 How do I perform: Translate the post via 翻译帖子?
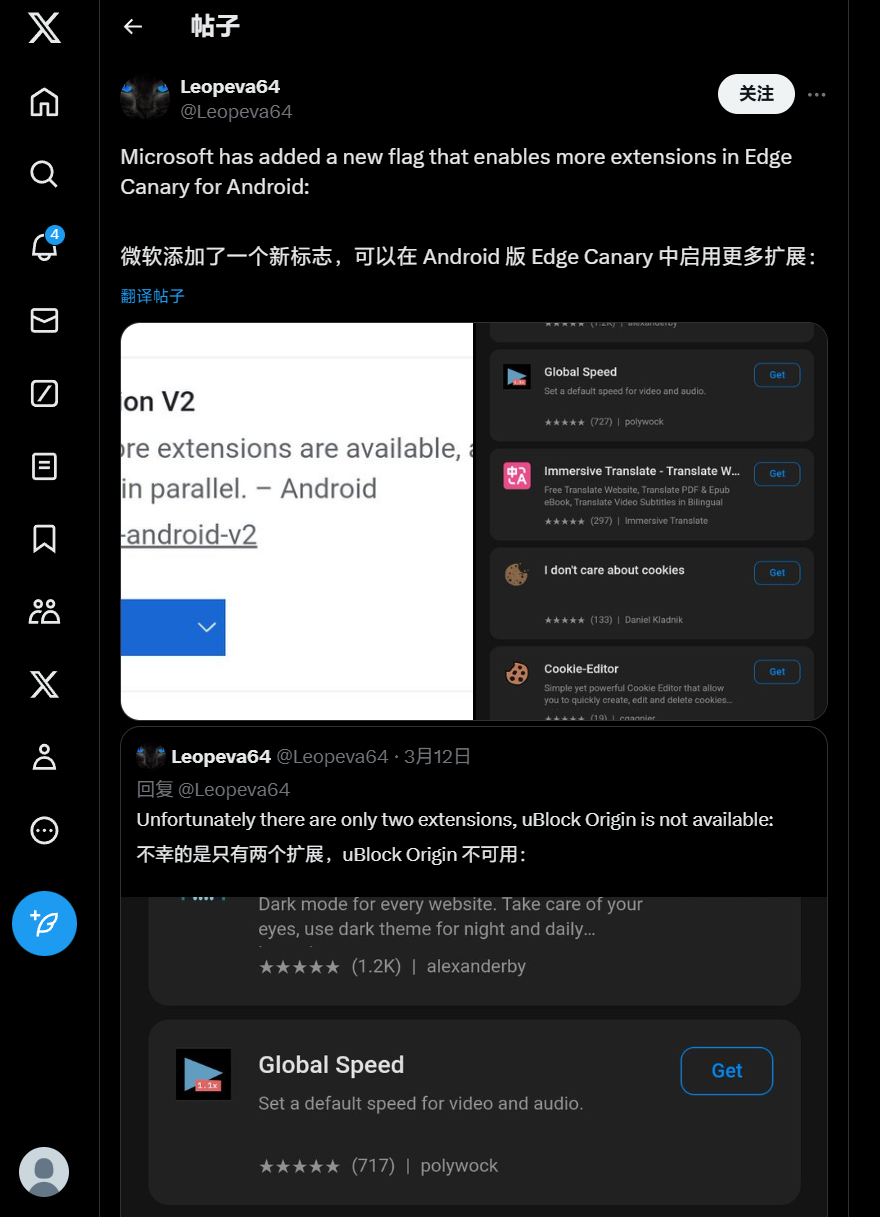[x=152, y=295]
